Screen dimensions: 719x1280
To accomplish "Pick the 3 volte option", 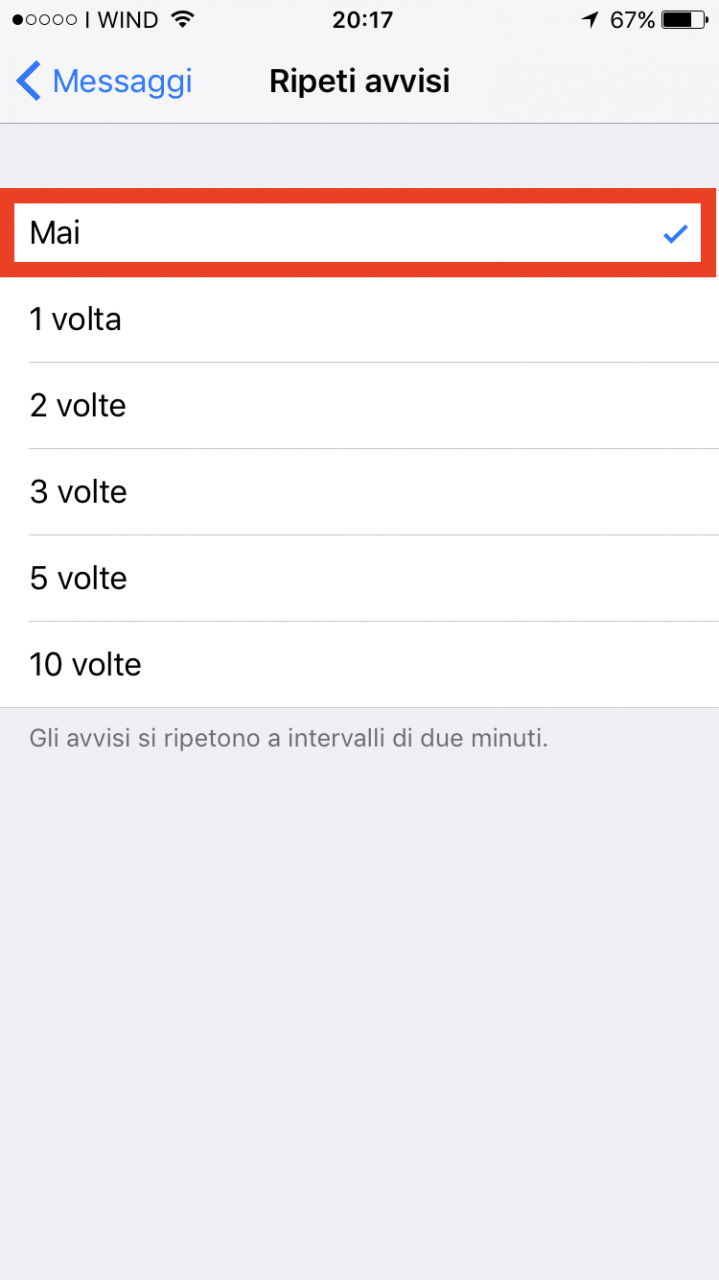I will point(359,492).
